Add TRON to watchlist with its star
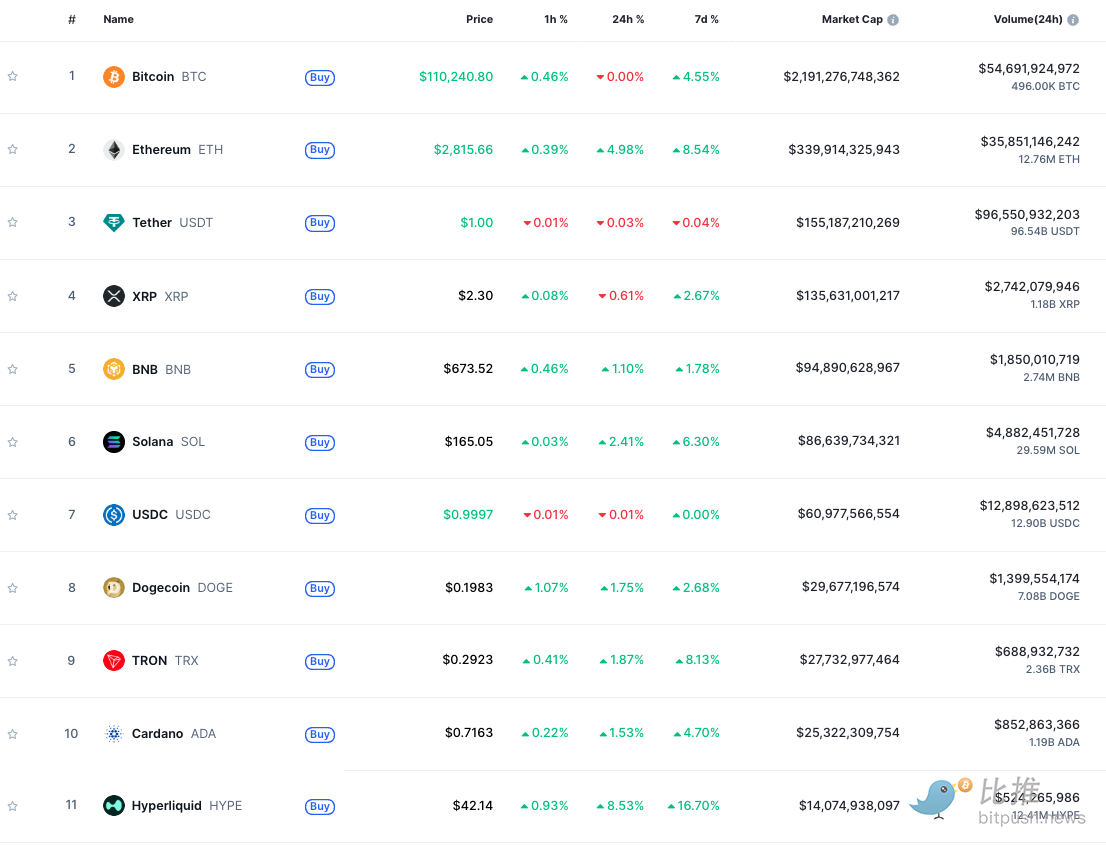 (12, 661)
